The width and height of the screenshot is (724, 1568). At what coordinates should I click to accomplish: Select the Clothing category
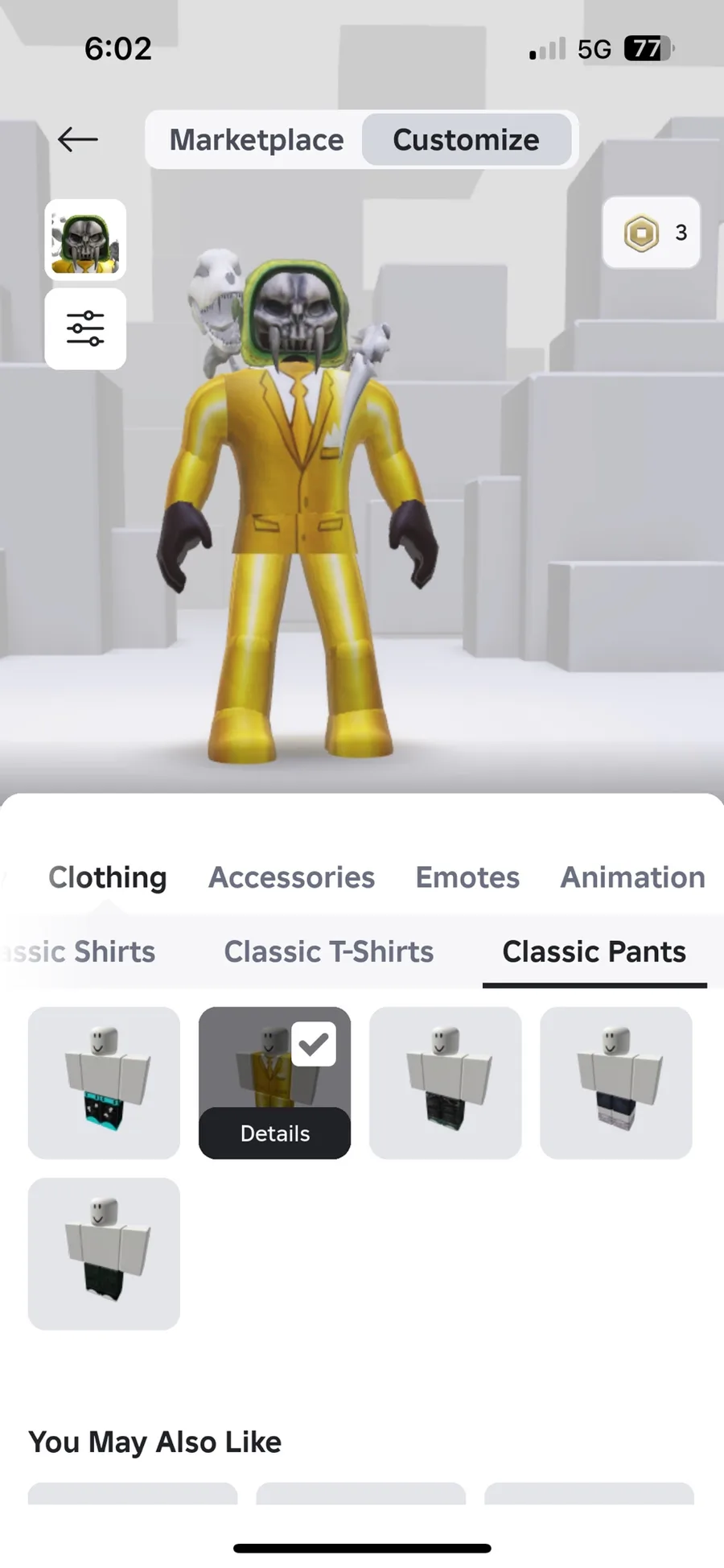point(108,877)
